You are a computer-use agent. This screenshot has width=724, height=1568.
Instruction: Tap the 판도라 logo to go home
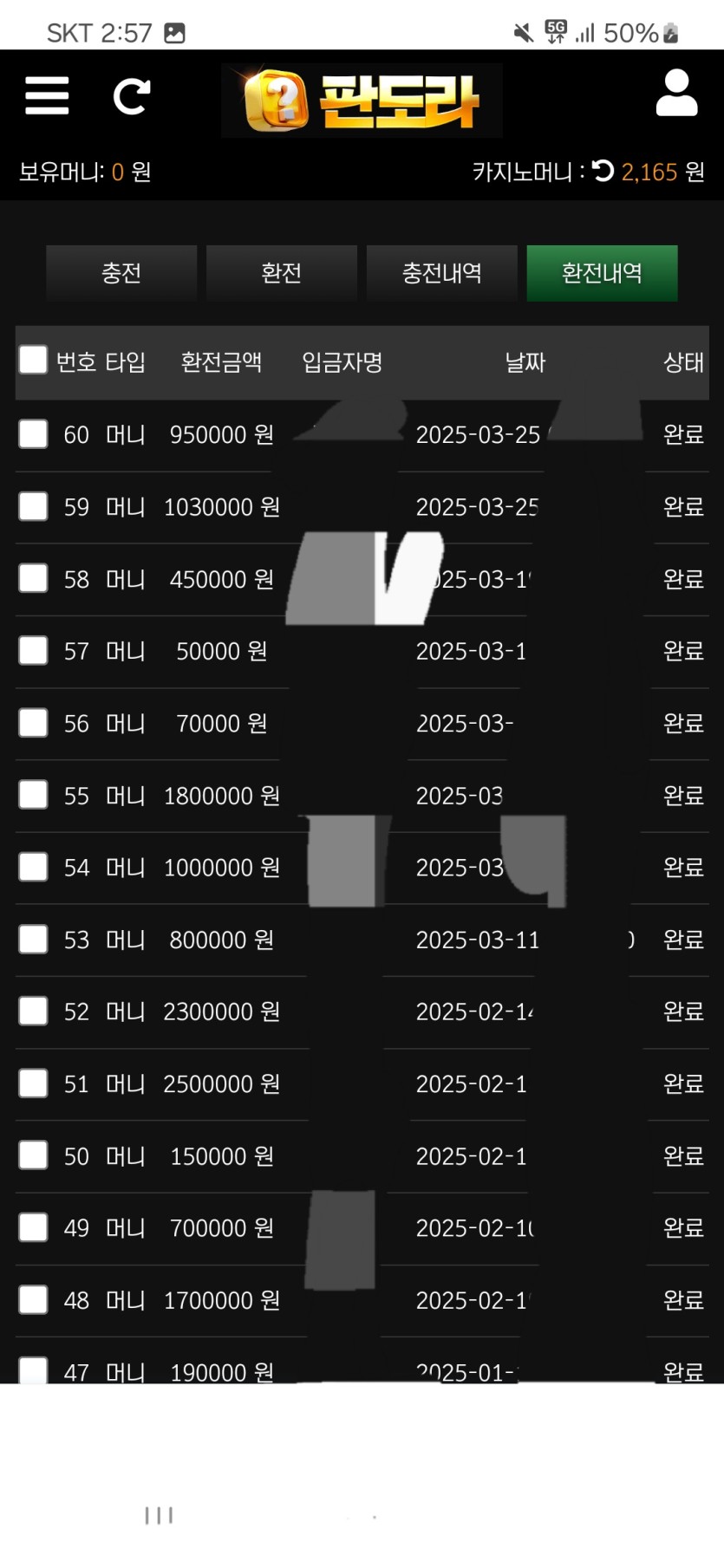click(362, 101)
